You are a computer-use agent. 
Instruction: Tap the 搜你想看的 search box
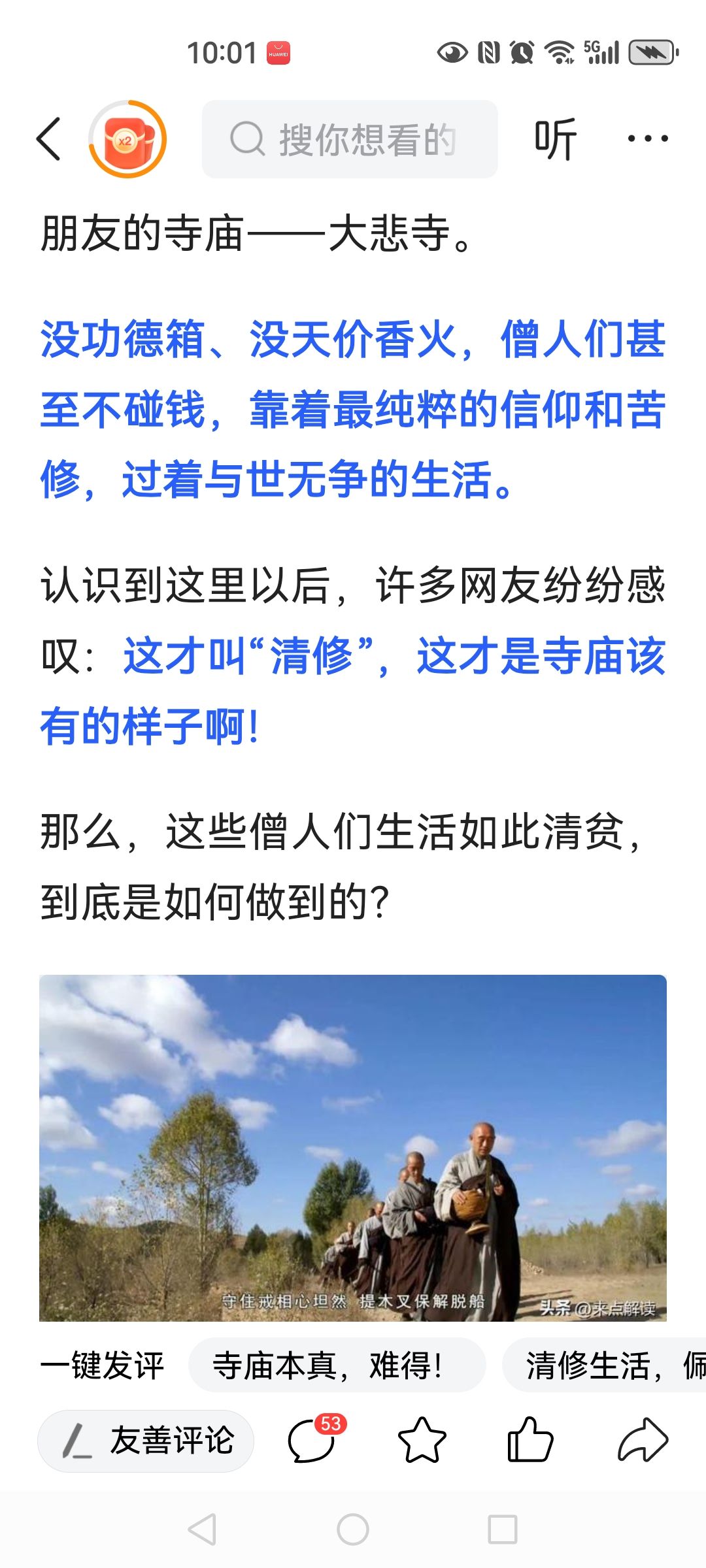click(x=350, y=139)
